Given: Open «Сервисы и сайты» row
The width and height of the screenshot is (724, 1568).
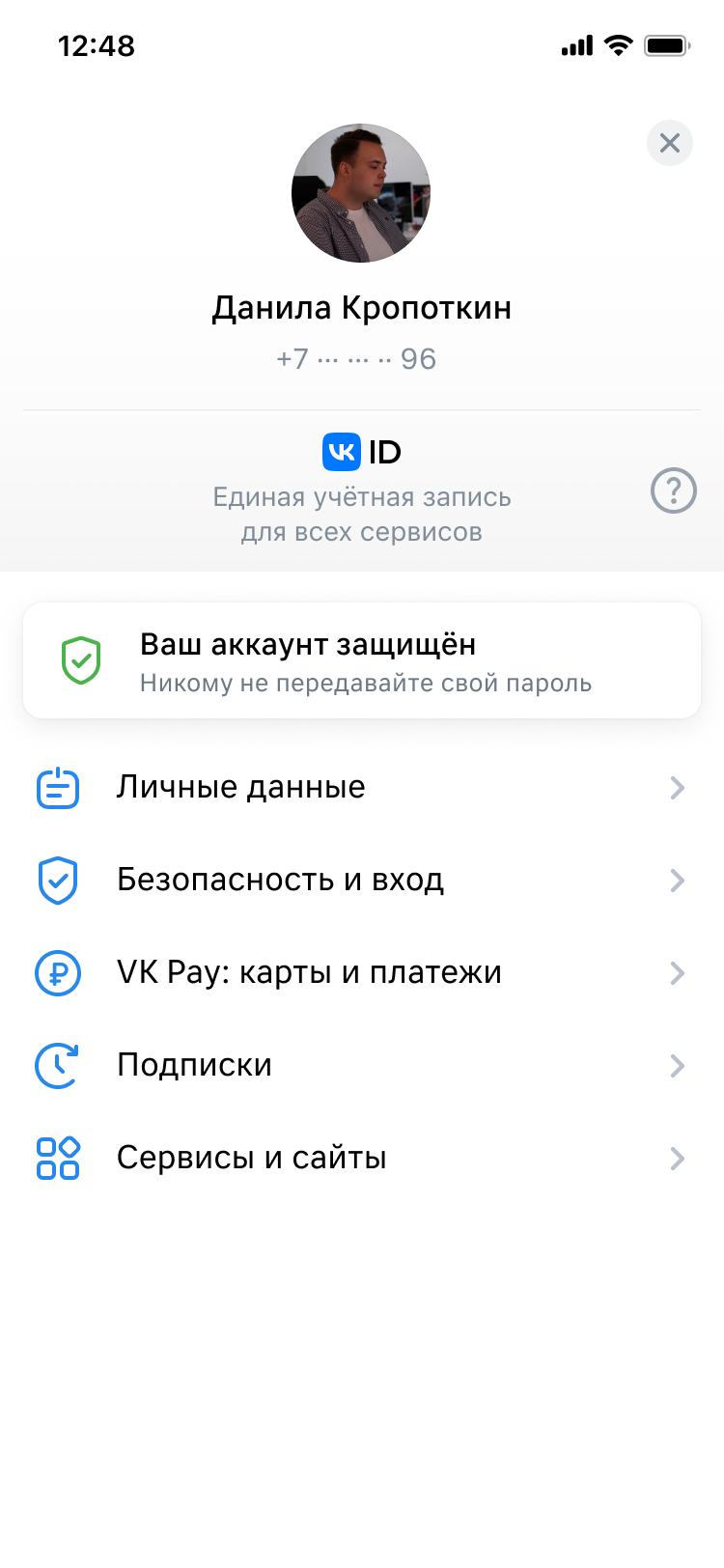Looking at the screenshot, I should tap(361, 1158).
